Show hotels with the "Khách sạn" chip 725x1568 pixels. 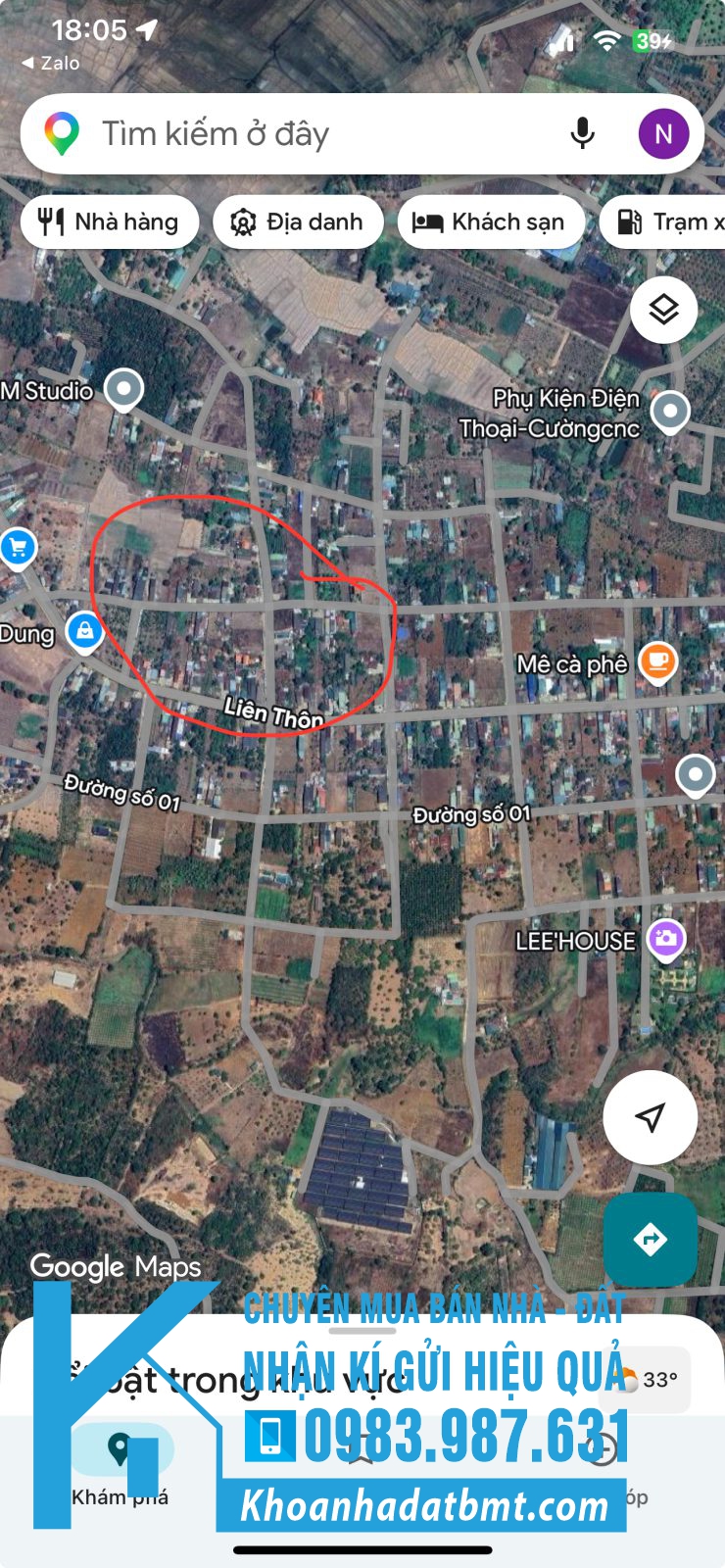coord(490,222)
